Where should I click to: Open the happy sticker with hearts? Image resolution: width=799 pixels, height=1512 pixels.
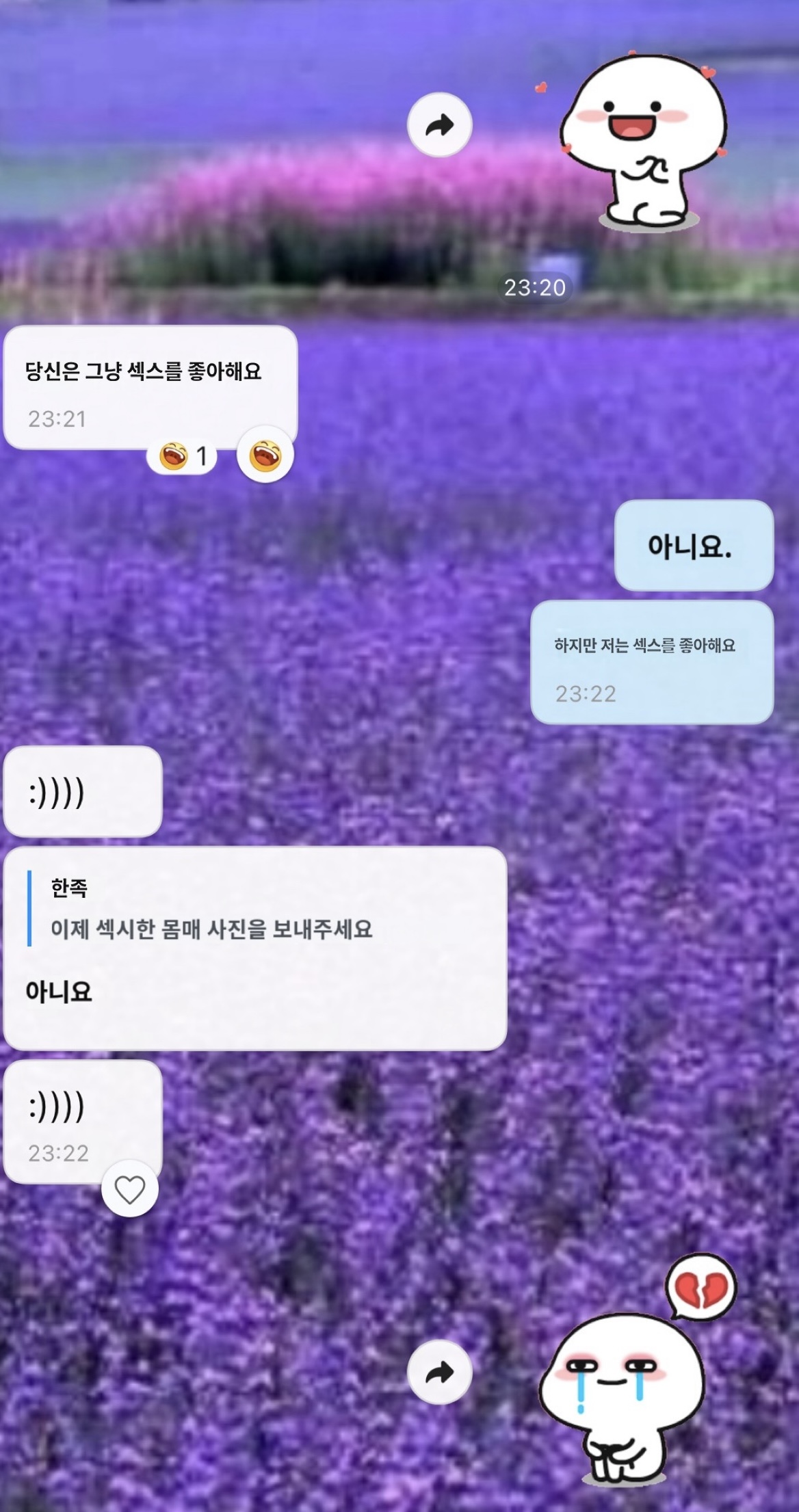click(x=640, y=144)
